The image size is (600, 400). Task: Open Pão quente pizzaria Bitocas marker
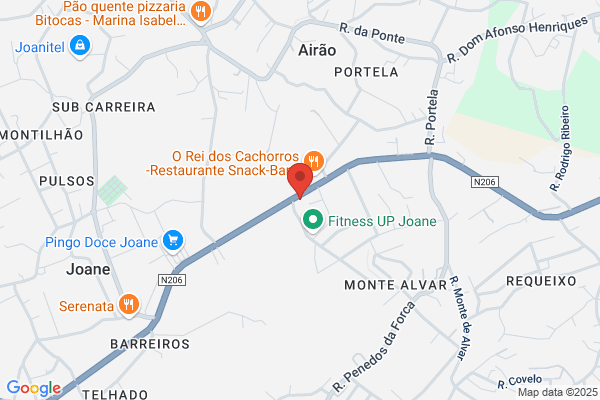(x=201, y=12)
